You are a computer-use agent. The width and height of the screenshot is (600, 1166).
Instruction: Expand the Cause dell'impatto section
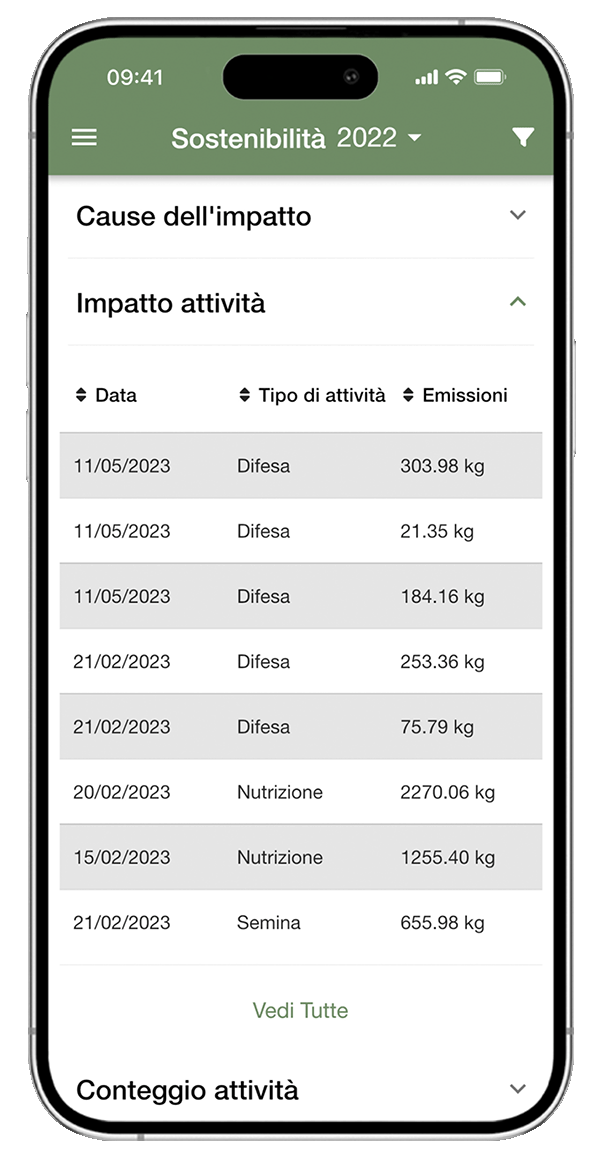coord(517,216)
